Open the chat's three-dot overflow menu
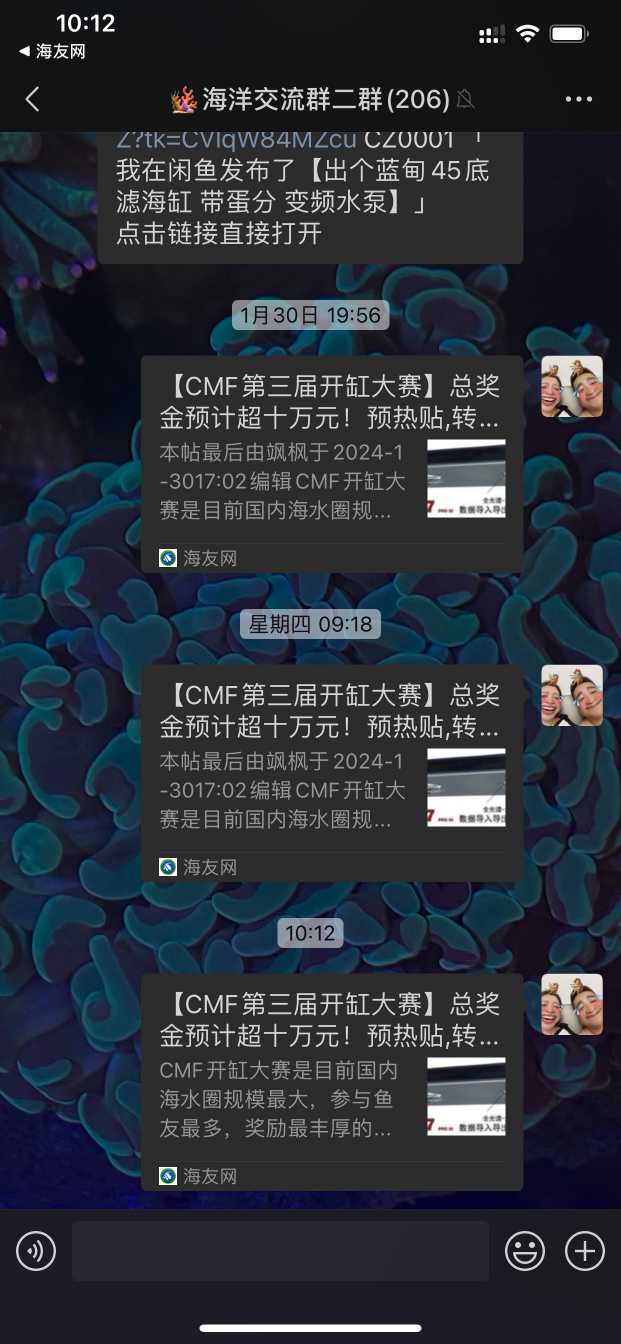Viewport: 621px width, 1344px height. (x=579, y=99)
